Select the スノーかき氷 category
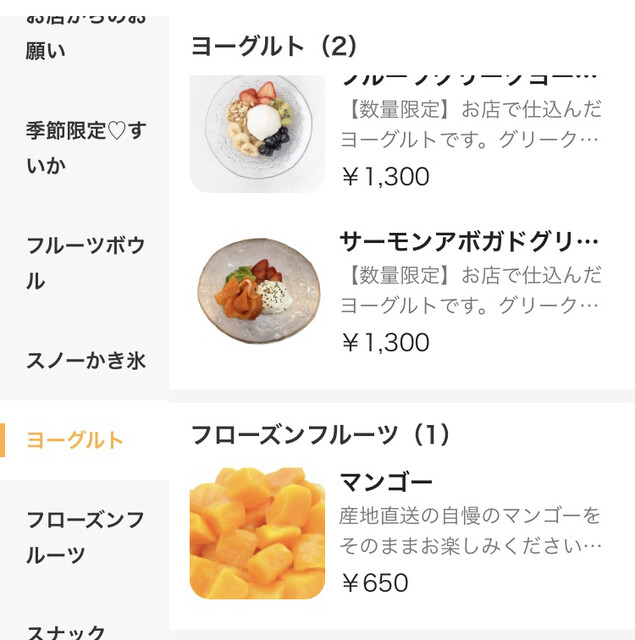This screenshot has width=635, height=640. (85, 360)
